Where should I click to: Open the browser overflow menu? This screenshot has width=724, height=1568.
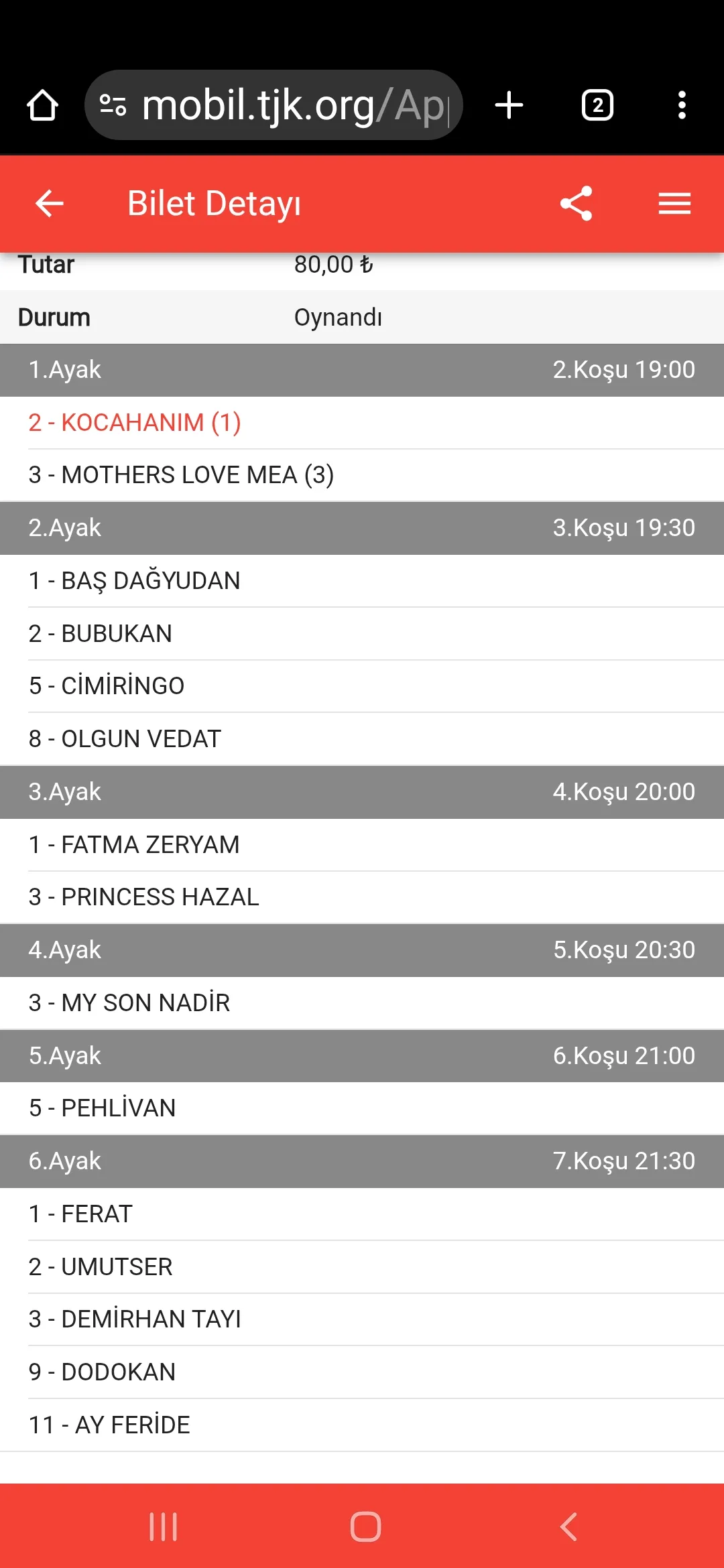682,105
